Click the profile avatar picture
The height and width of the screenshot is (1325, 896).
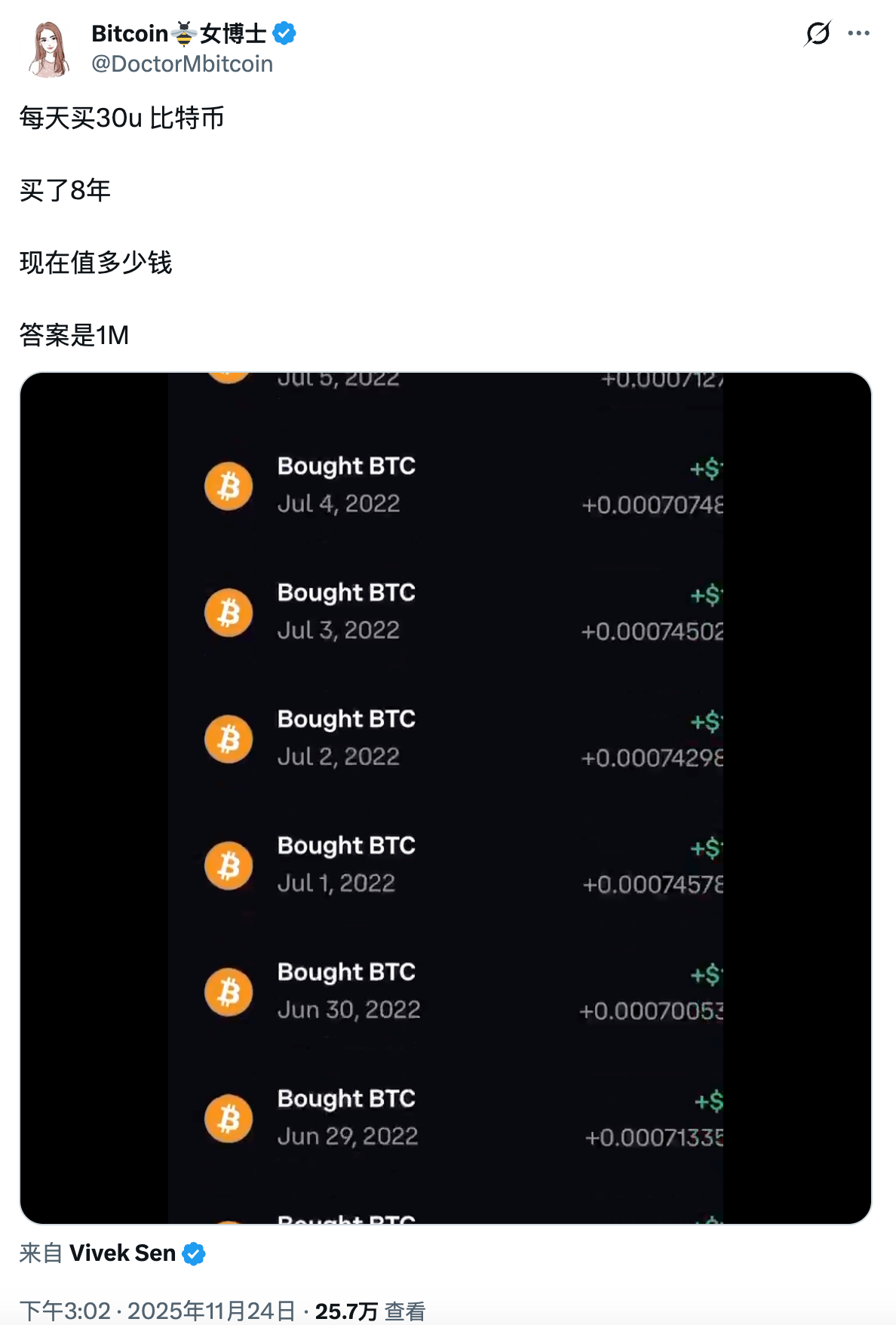coord(51,45)
